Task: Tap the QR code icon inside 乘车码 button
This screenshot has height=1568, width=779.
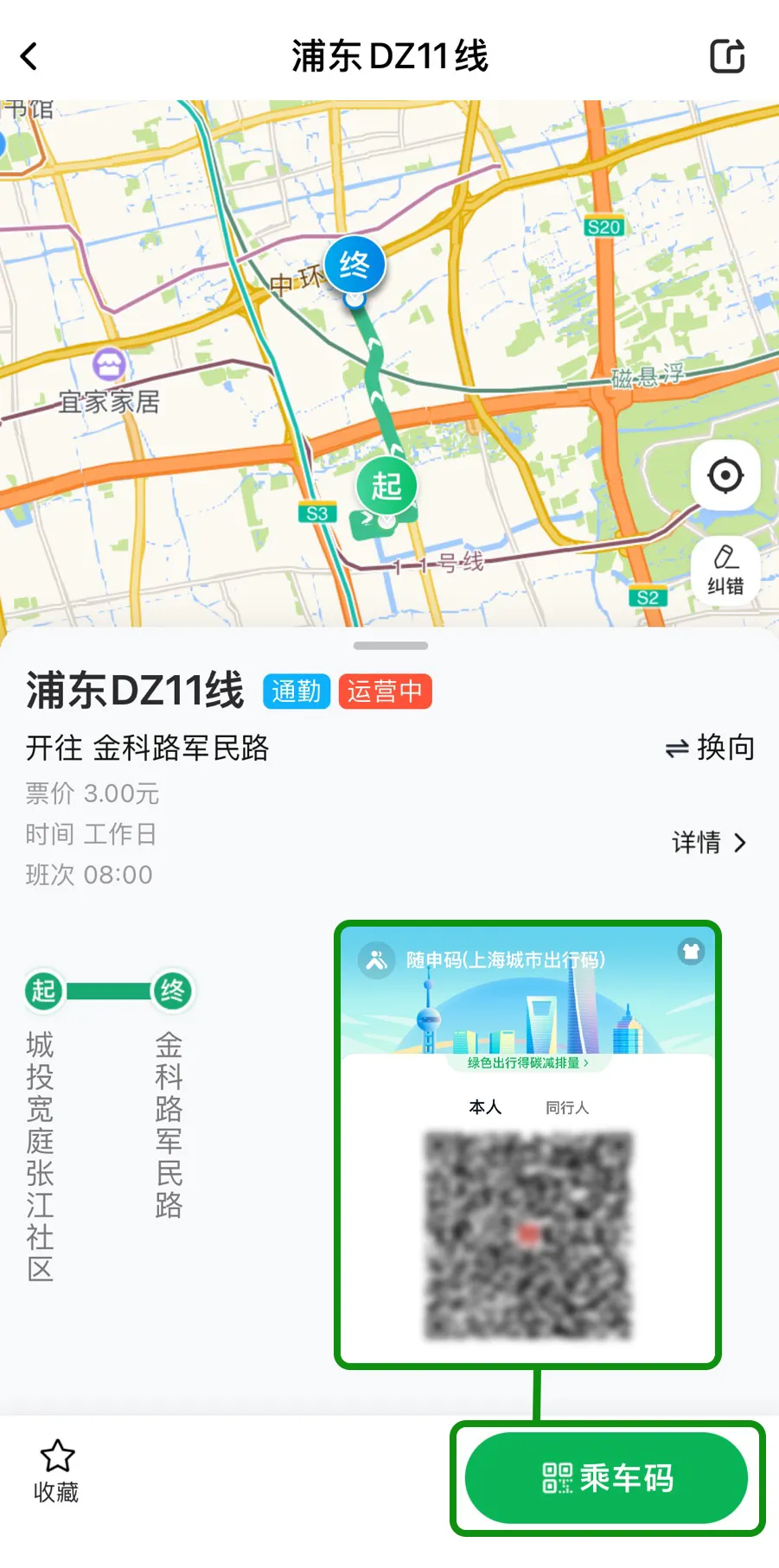Action: coord(558,1477)
